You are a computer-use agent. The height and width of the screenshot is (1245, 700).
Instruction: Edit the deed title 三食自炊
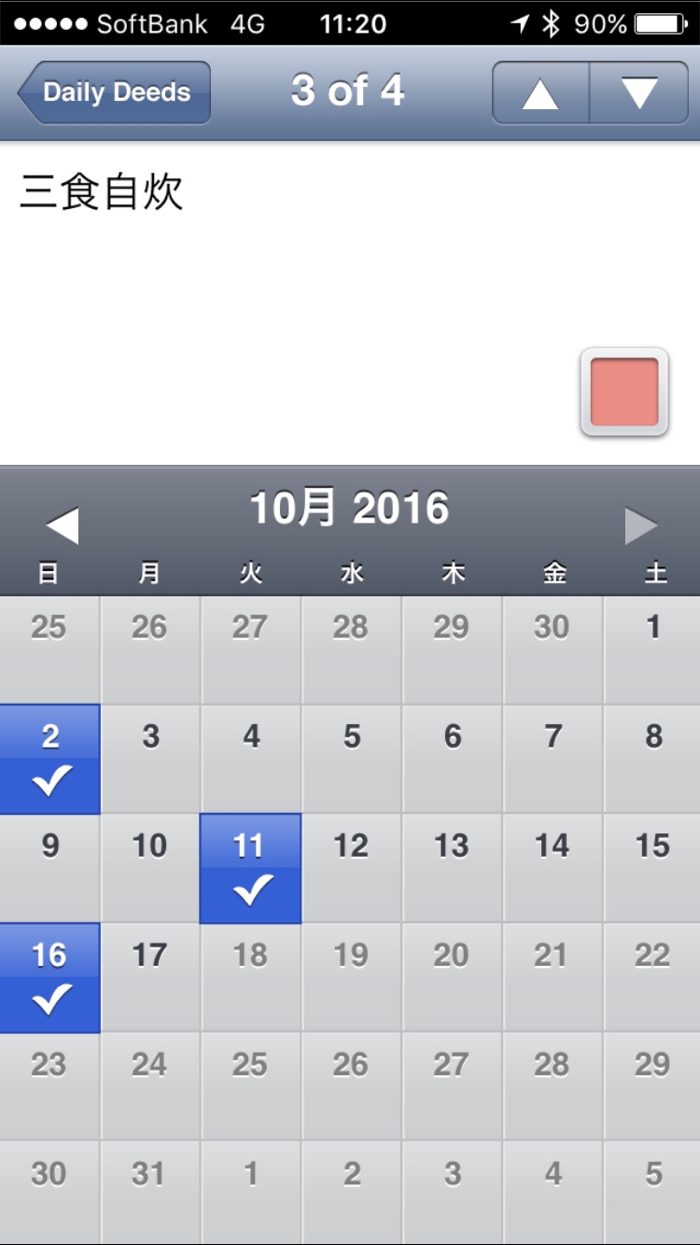point(102,192)
